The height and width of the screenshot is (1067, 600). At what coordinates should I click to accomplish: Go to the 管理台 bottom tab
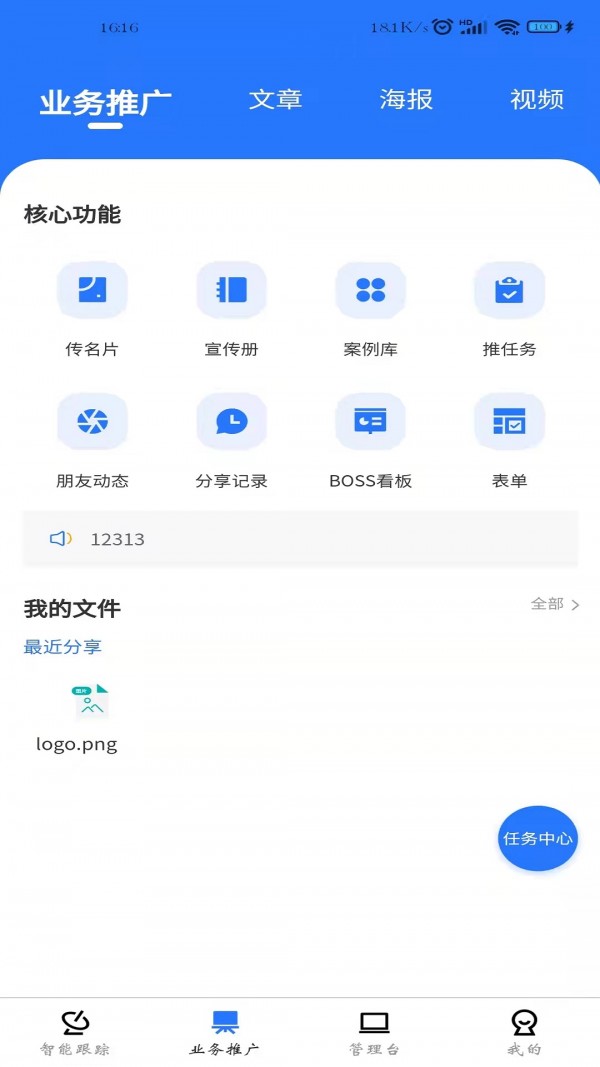point(374,1032)
